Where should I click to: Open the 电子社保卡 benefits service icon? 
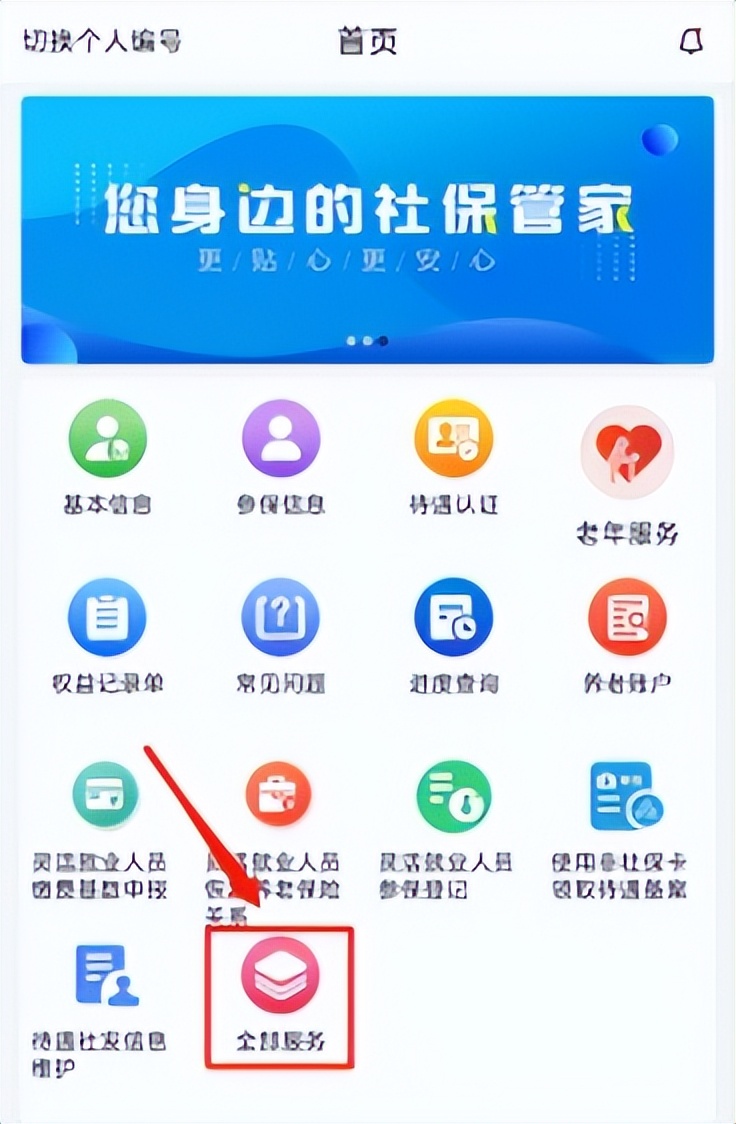tap(627, 795)
